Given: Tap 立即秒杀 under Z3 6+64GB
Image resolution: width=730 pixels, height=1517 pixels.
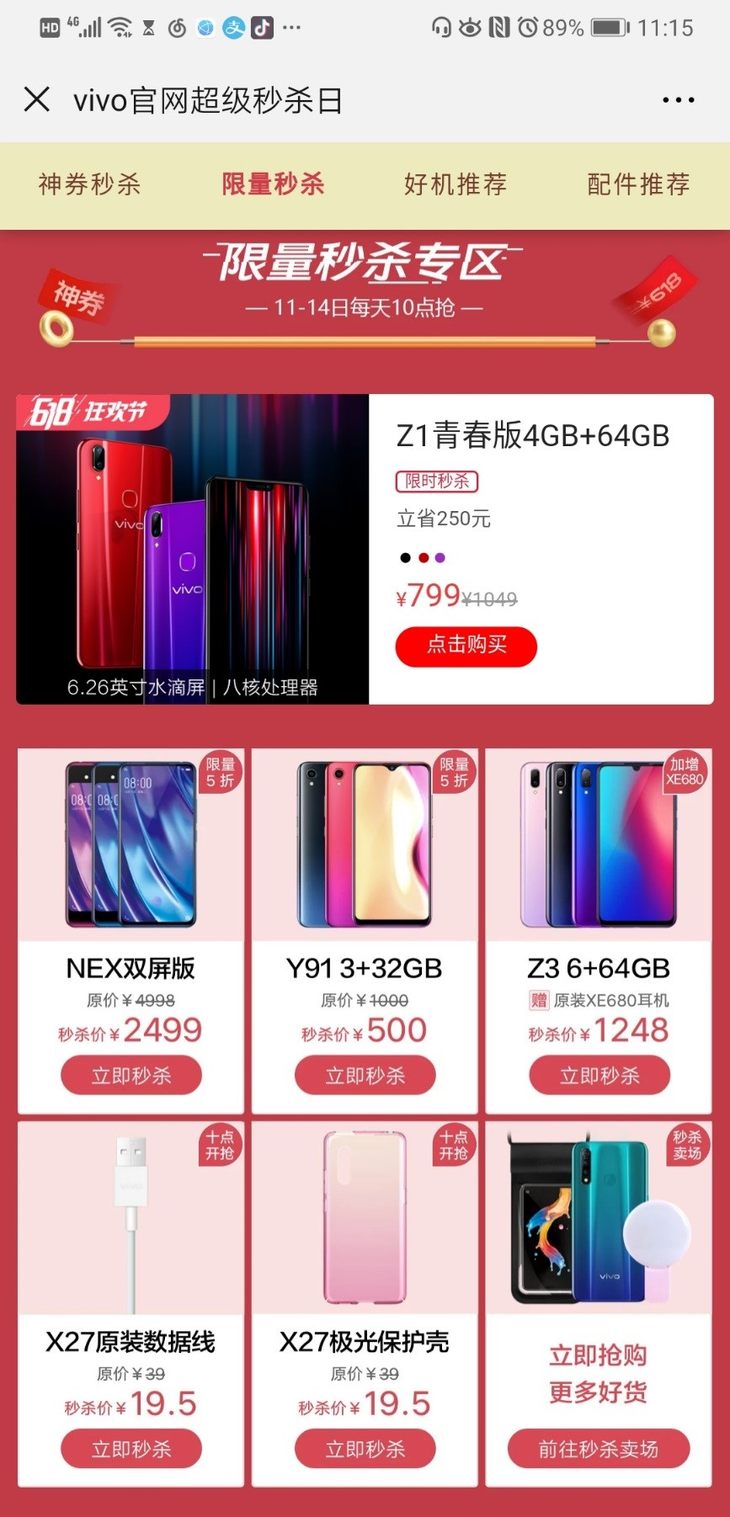Looking at the screenshot, I should point(599,1076).
